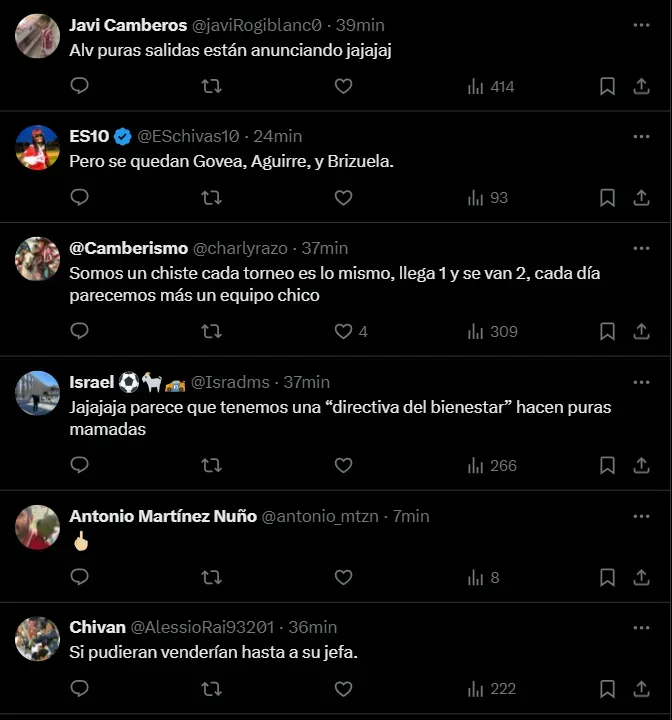Like Chivan's tweet about su jefa

click(x=343, y=688)
